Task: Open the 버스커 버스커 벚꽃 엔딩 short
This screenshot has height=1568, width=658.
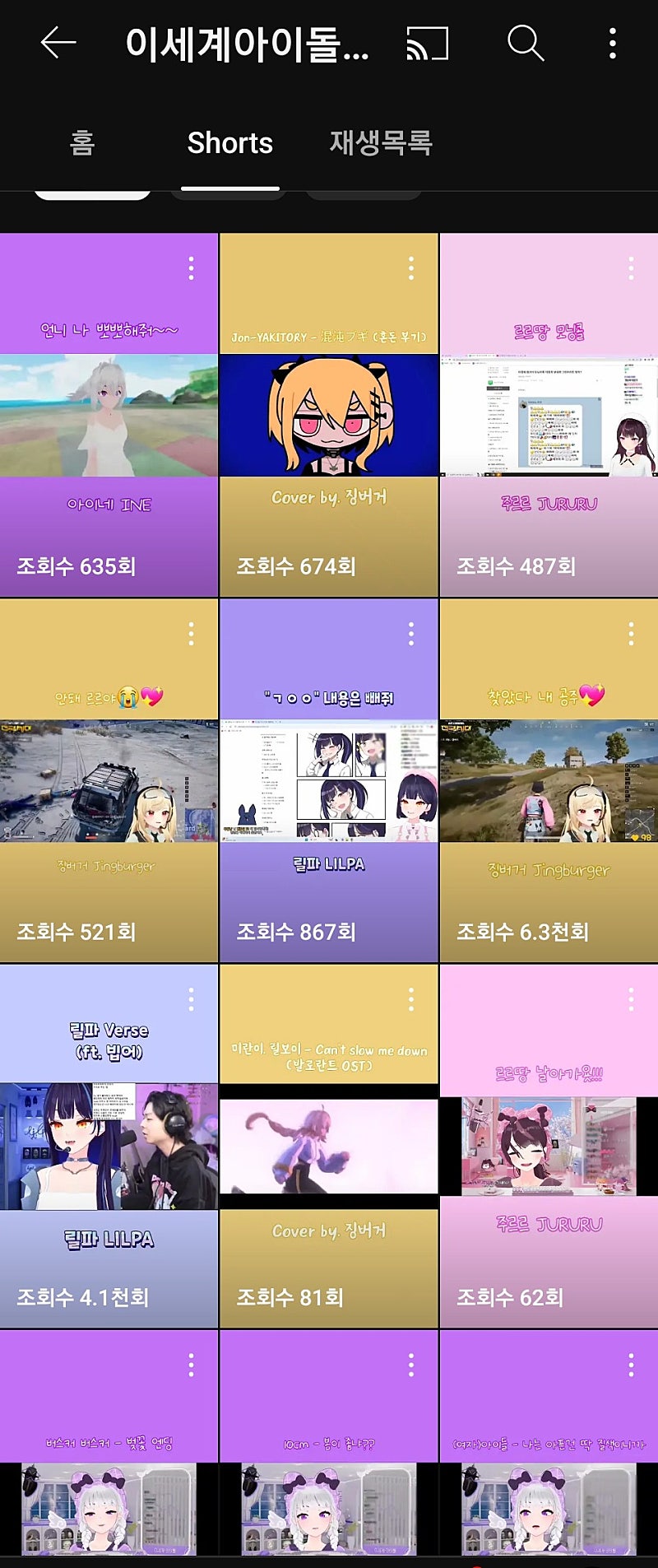Action: (109, 1482)
